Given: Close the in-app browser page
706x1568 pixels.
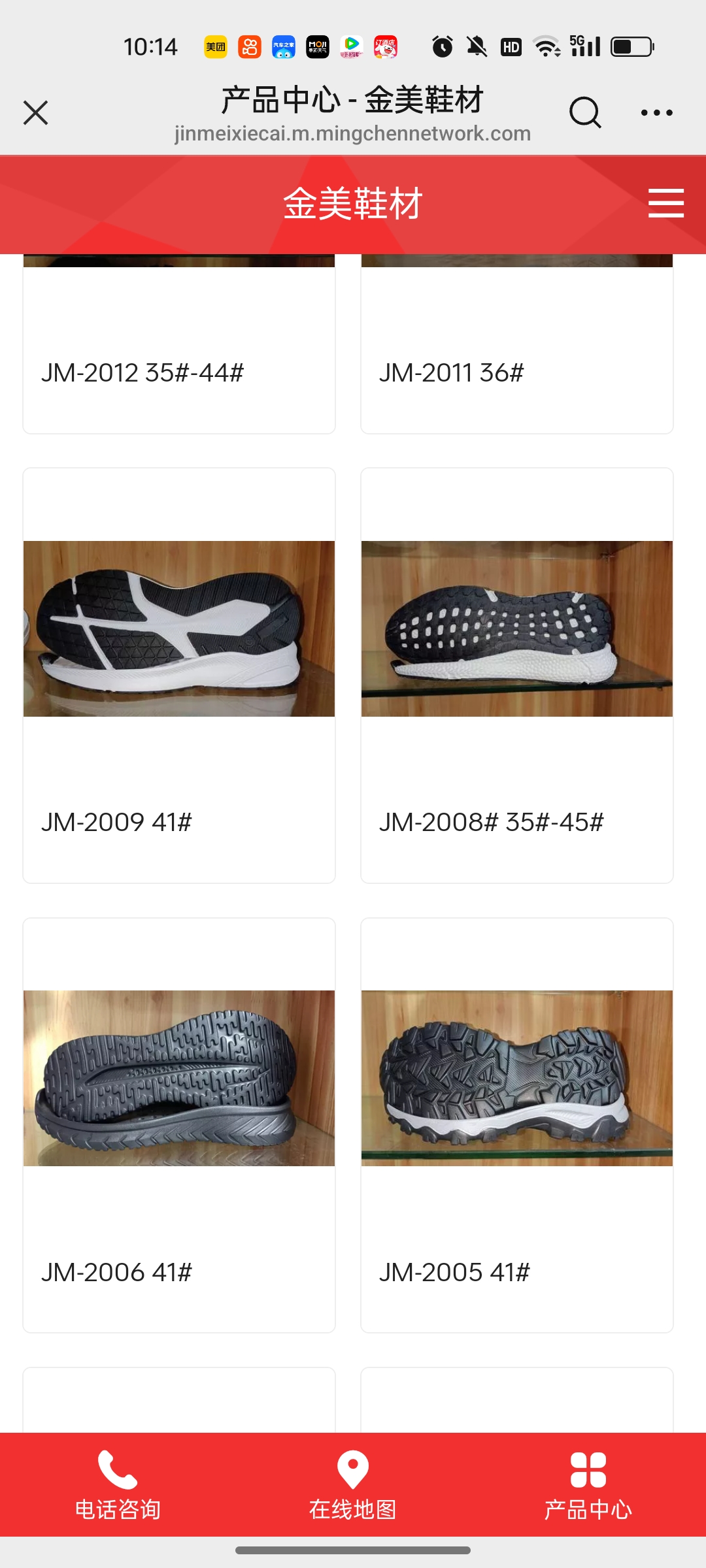Looking at the screenshot, I should click(36, 112).
